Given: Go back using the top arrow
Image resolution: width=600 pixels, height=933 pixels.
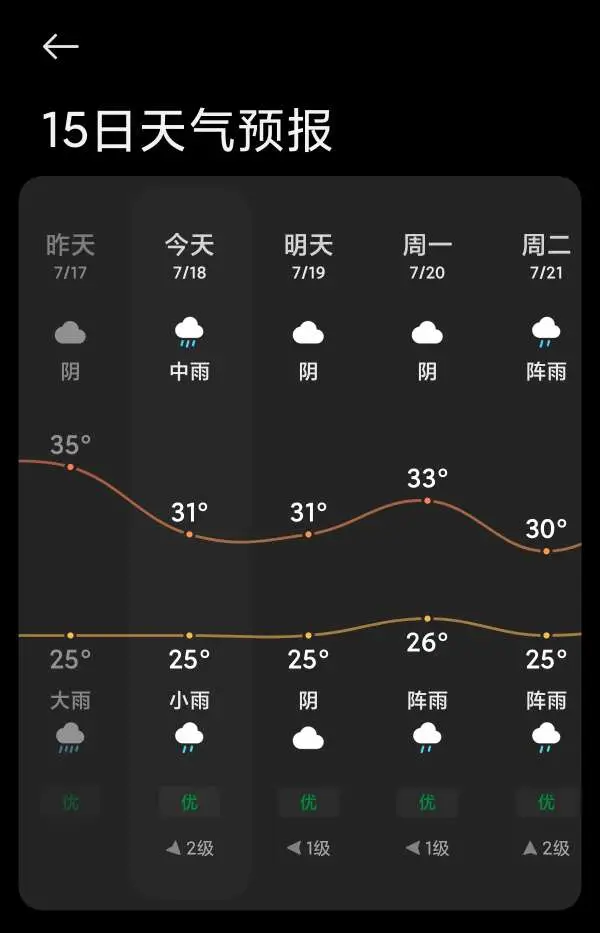Looking at the screenshot, I should click(61, 46).
